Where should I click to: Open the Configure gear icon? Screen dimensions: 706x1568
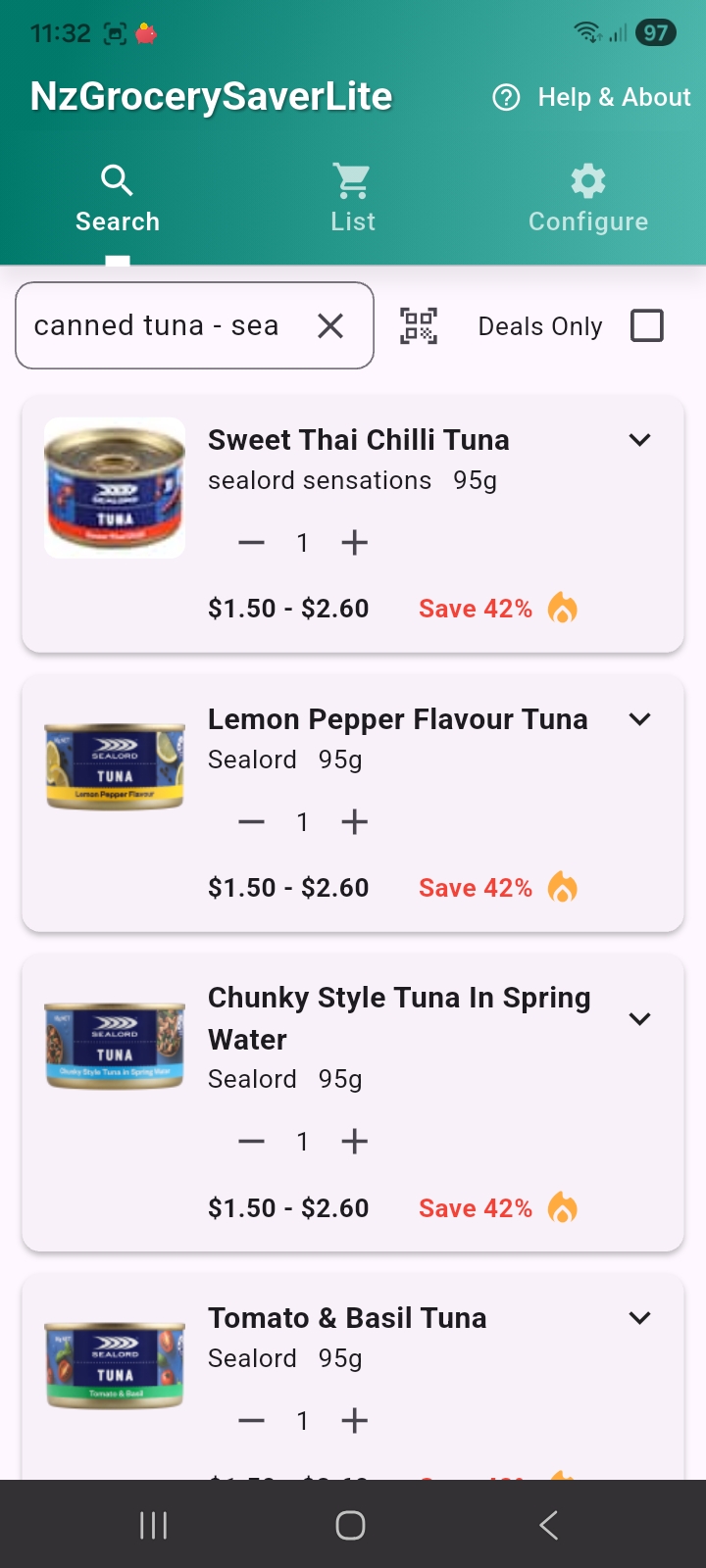[x=586, y=180]
